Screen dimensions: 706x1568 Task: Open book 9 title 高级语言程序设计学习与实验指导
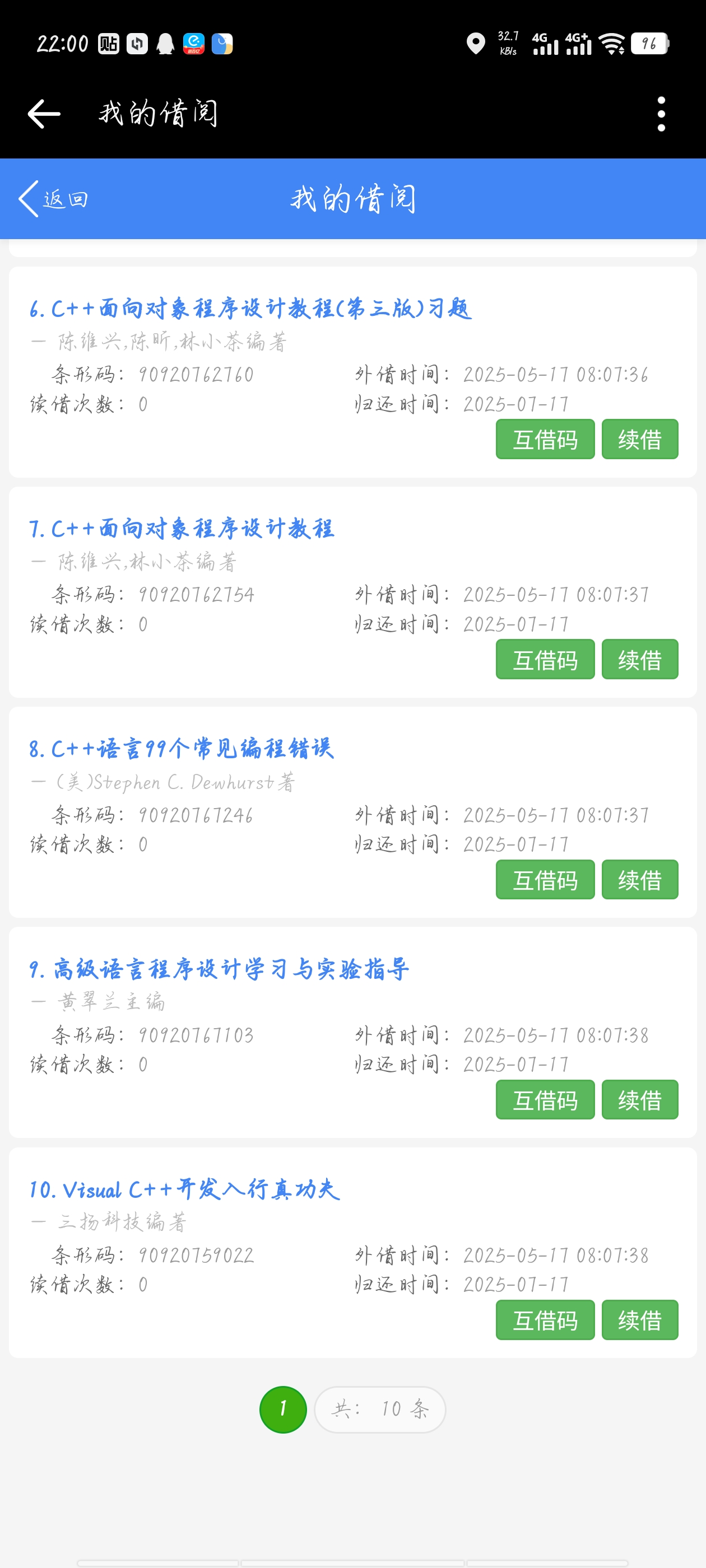click(219, 969)
